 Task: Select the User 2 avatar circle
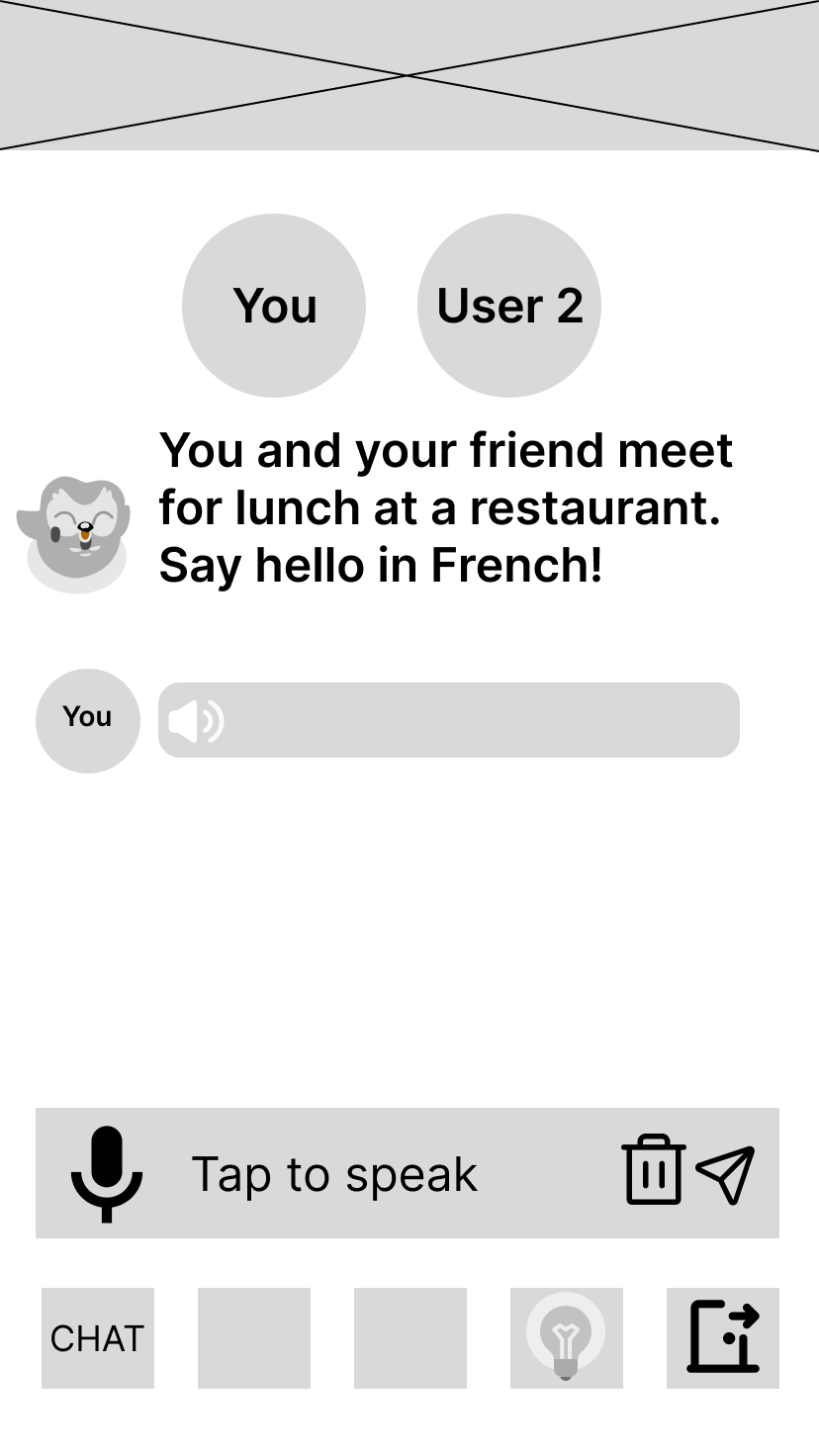point(509,306)
